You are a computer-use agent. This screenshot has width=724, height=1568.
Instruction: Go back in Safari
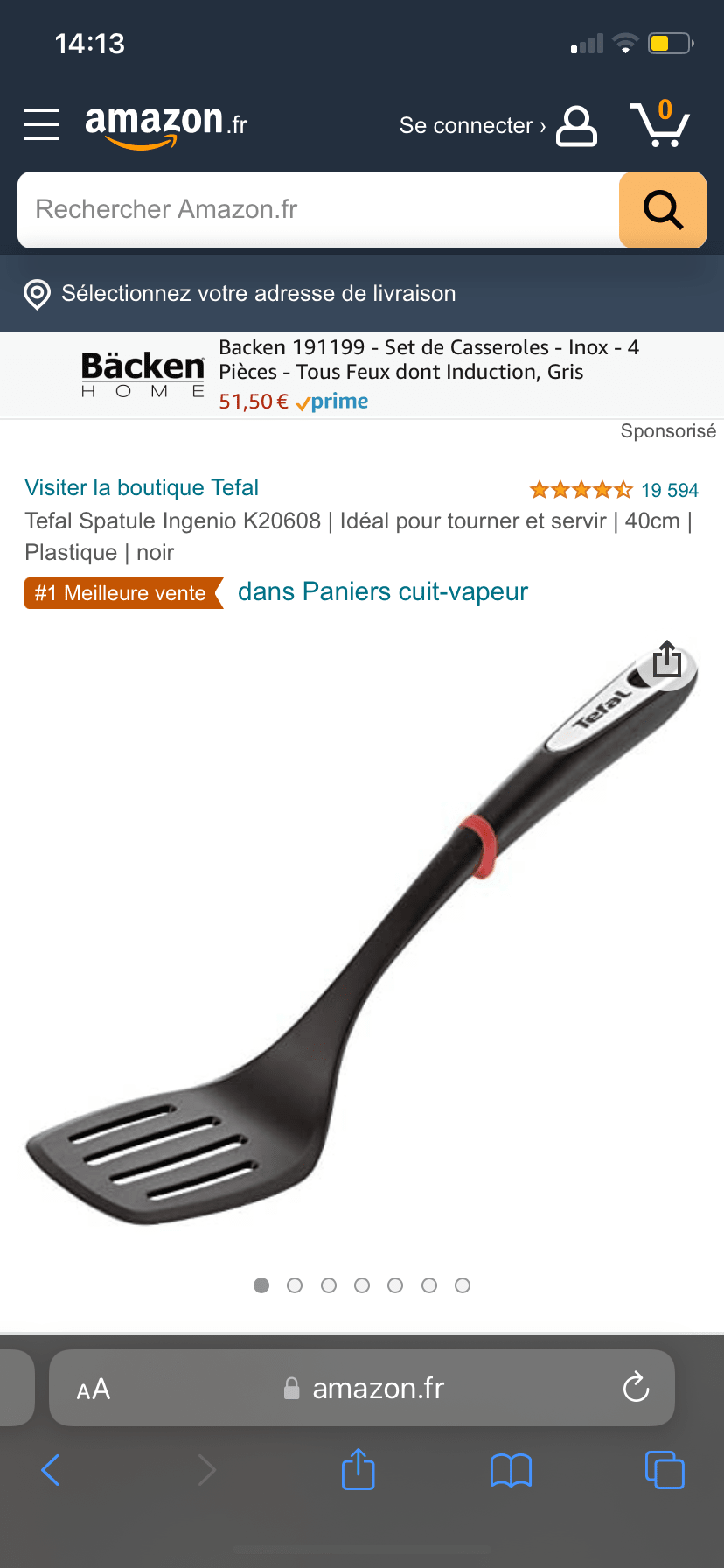tap(51, 1470)
